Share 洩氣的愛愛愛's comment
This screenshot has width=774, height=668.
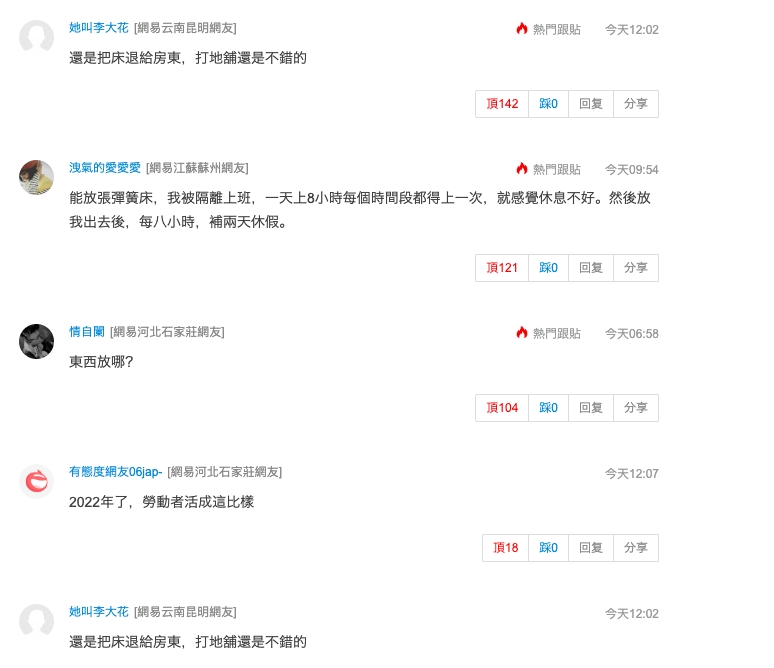[x=636, y=268]
